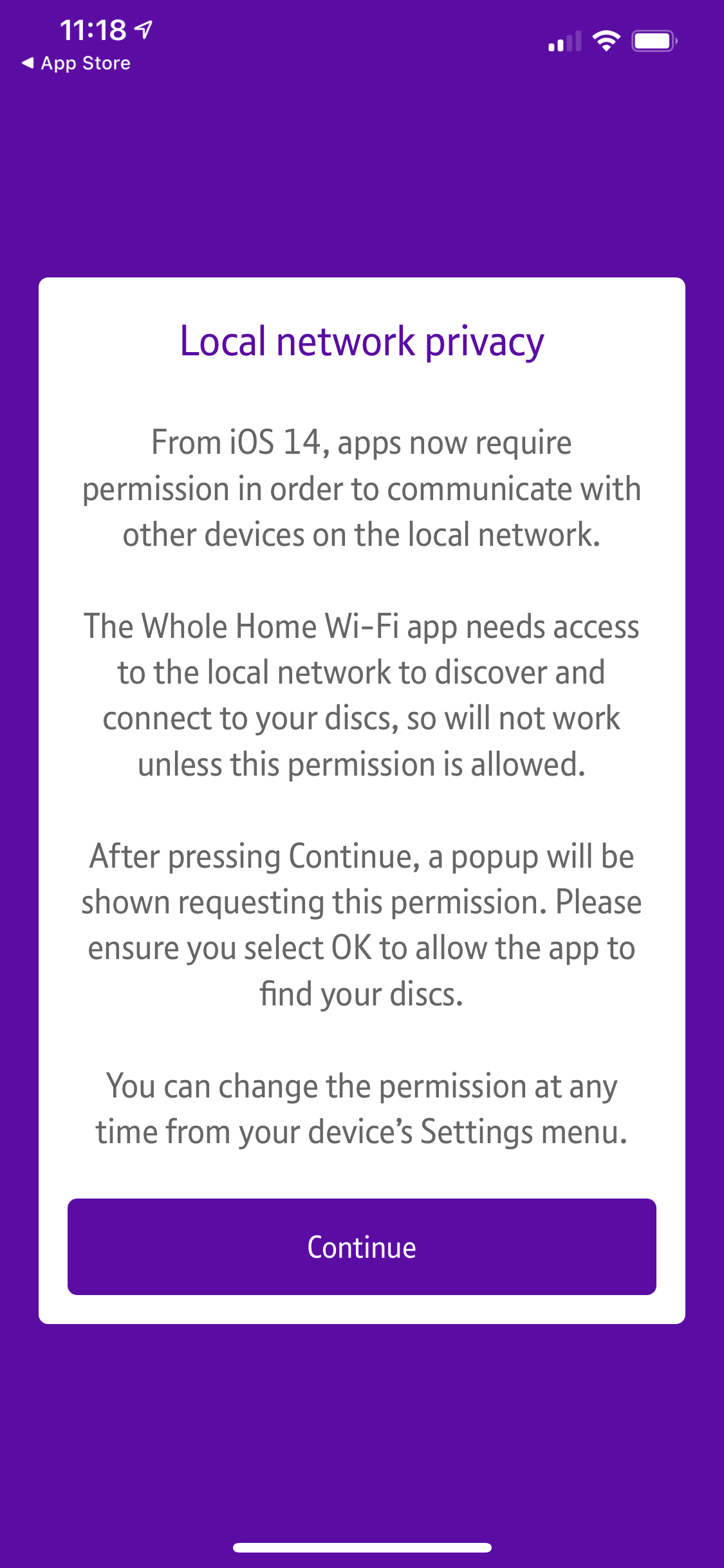Viewport: 724px width, 1568px height.
Task: Return to App Store via back link
Action: [76, 63]
